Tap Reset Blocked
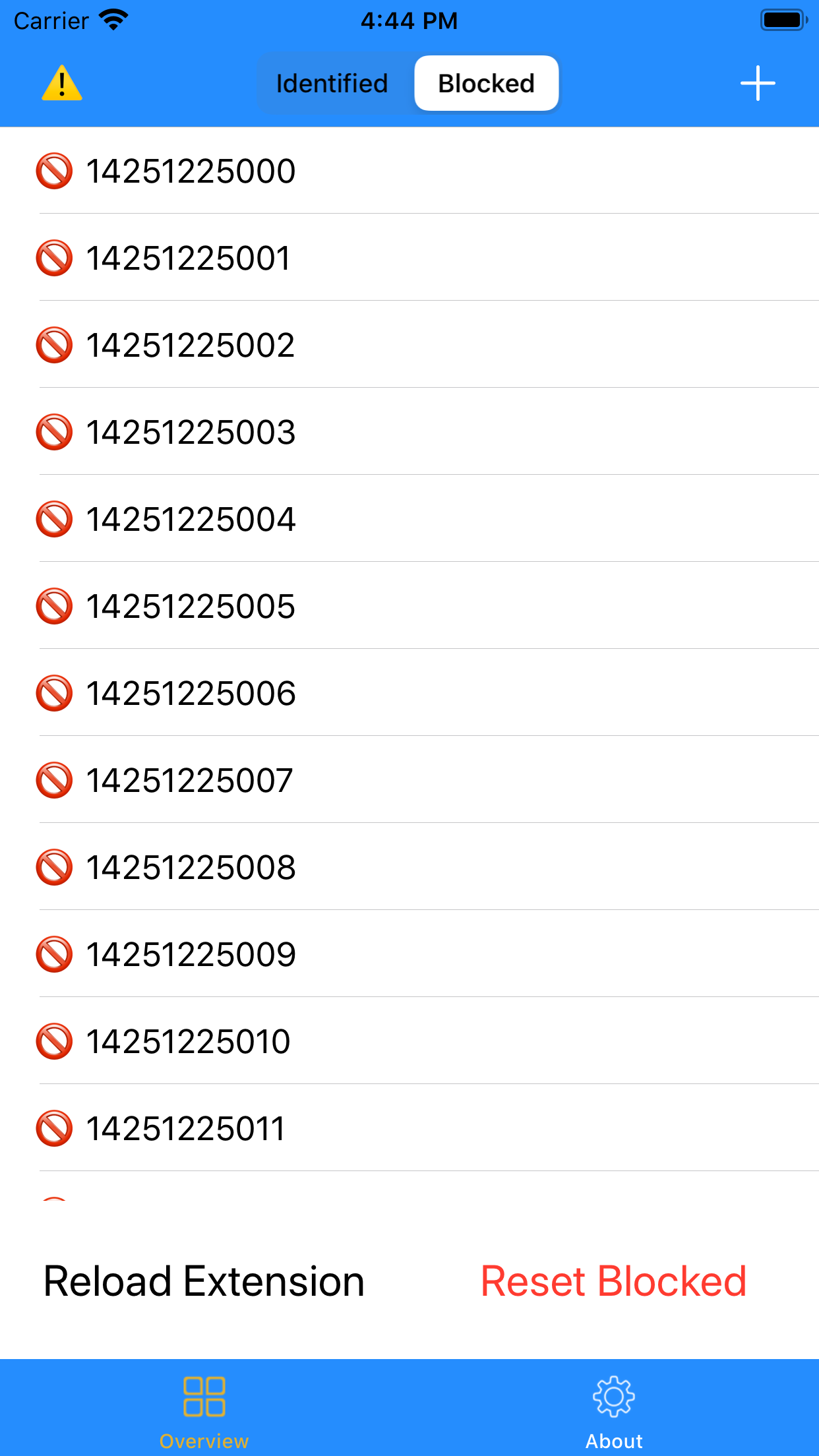819x1456 pixels. pos(615,1280)
